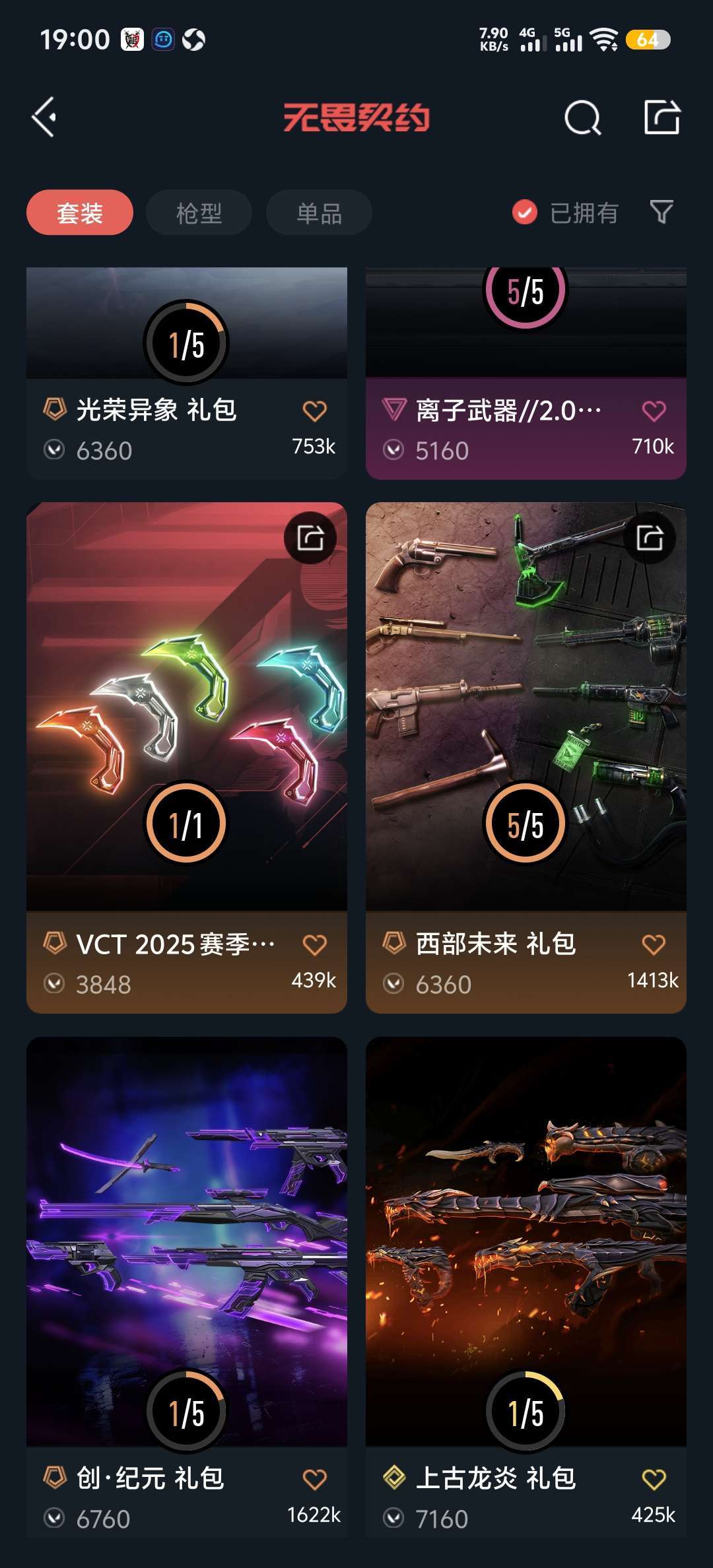Screen dimensions: 713x1568
Task: Share this page from the header icon
Action: point(662,117)
